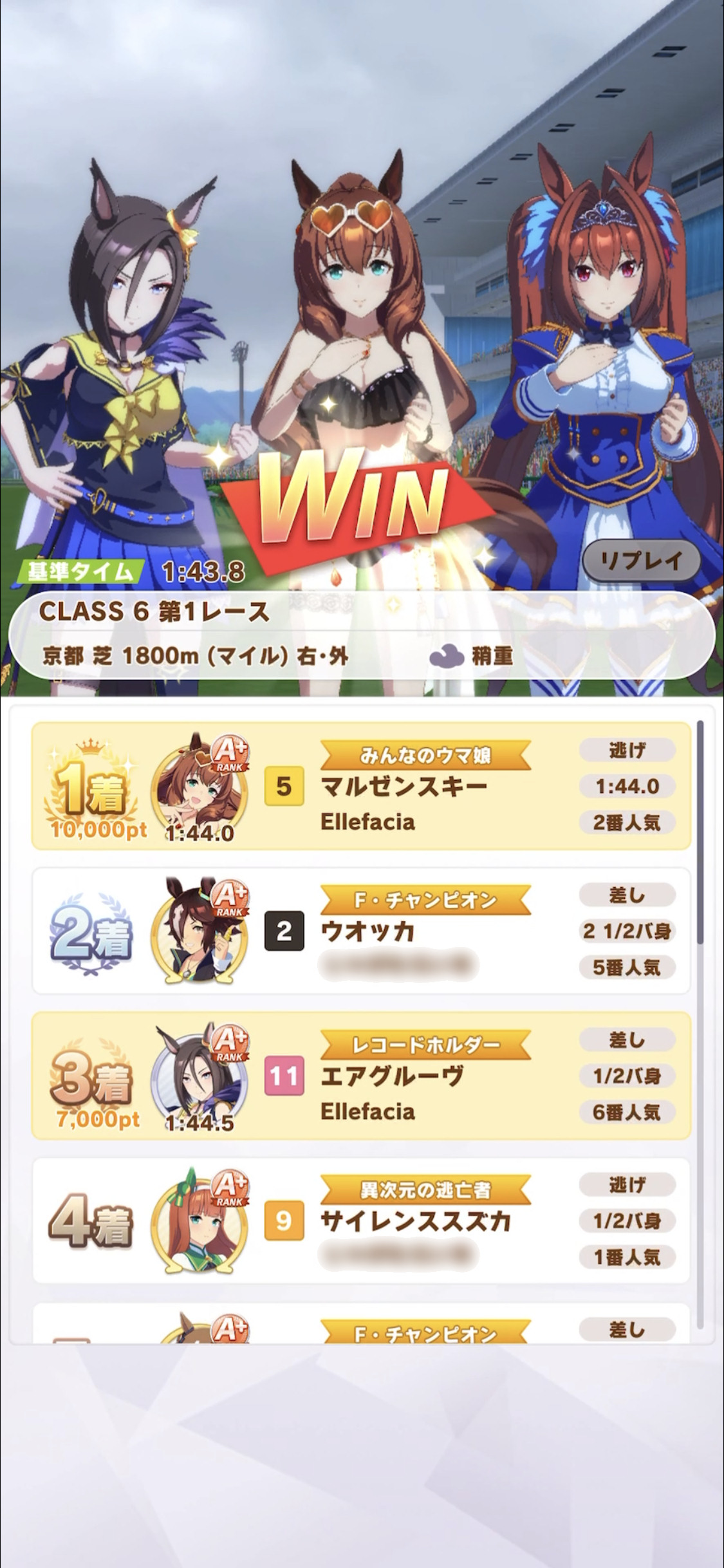Open 2nd place ウオッカ result row
Viewport: 724px width, 1568px height.
click(x=361, y=931)
